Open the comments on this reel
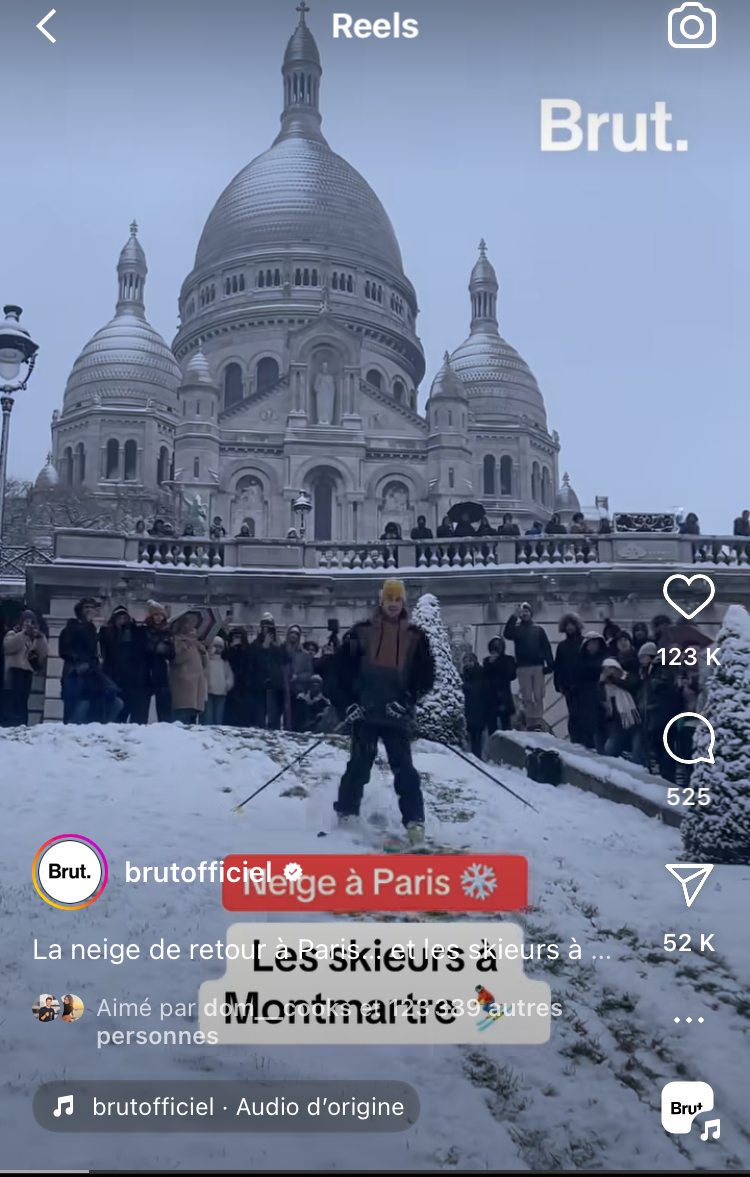This screenshot has width=750, height=1177. (689, 741)
